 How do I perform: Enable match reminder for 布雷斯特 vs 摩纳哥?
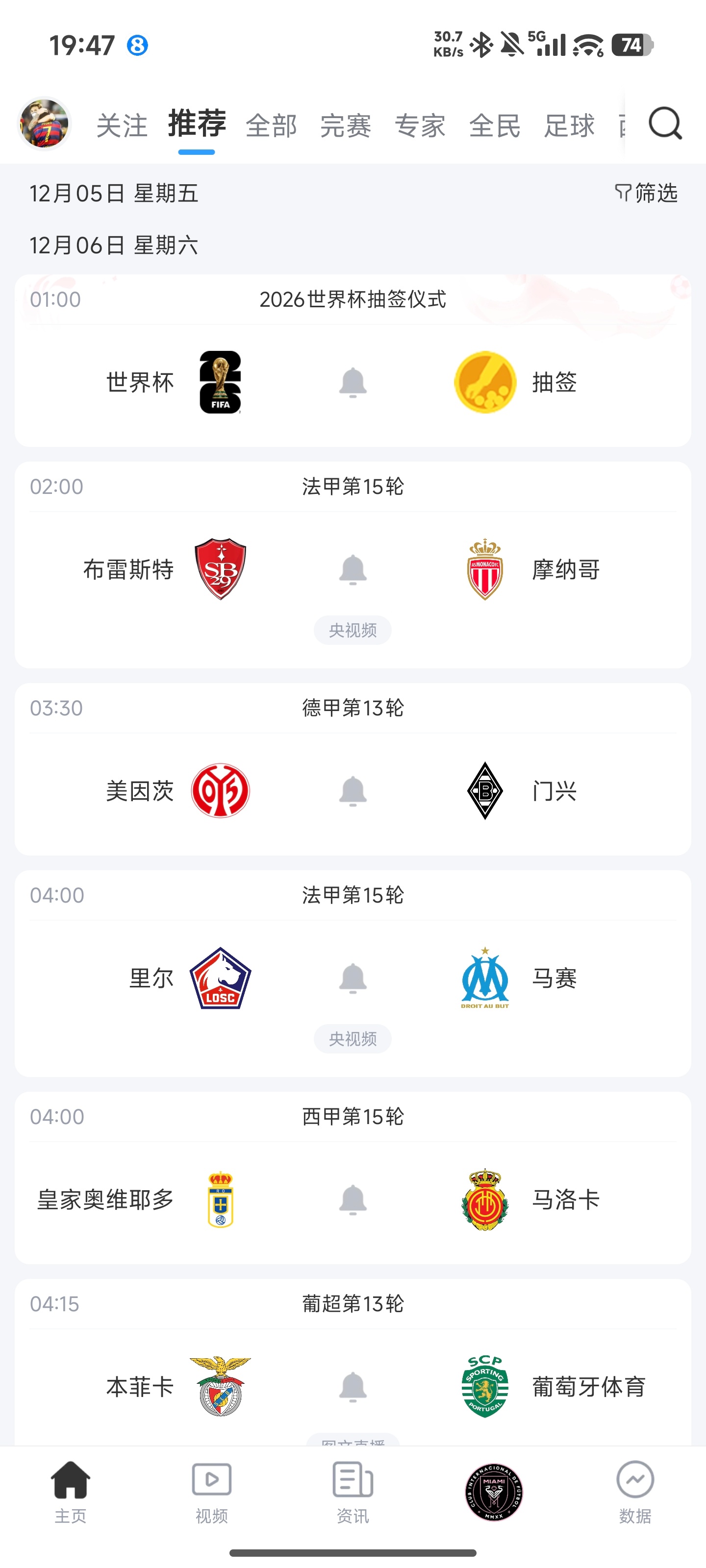[353, 570]
